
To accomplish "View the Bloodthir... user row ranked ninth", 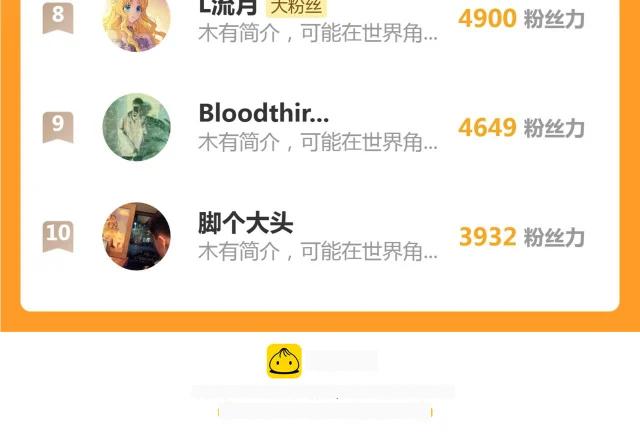I will 318,127.
